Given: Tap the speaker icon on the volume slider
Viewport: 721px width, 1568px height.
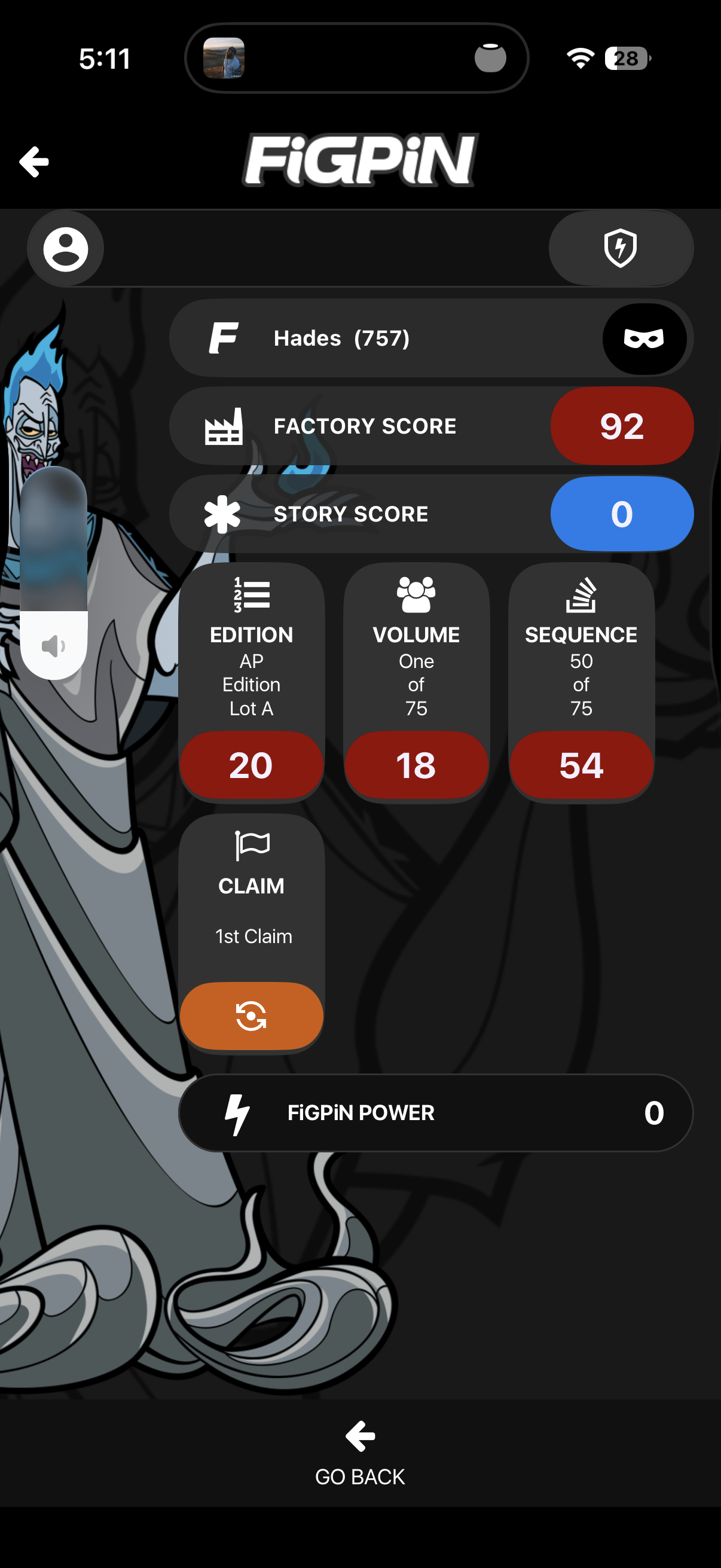Looking at the screenshot, I should 54,646.
